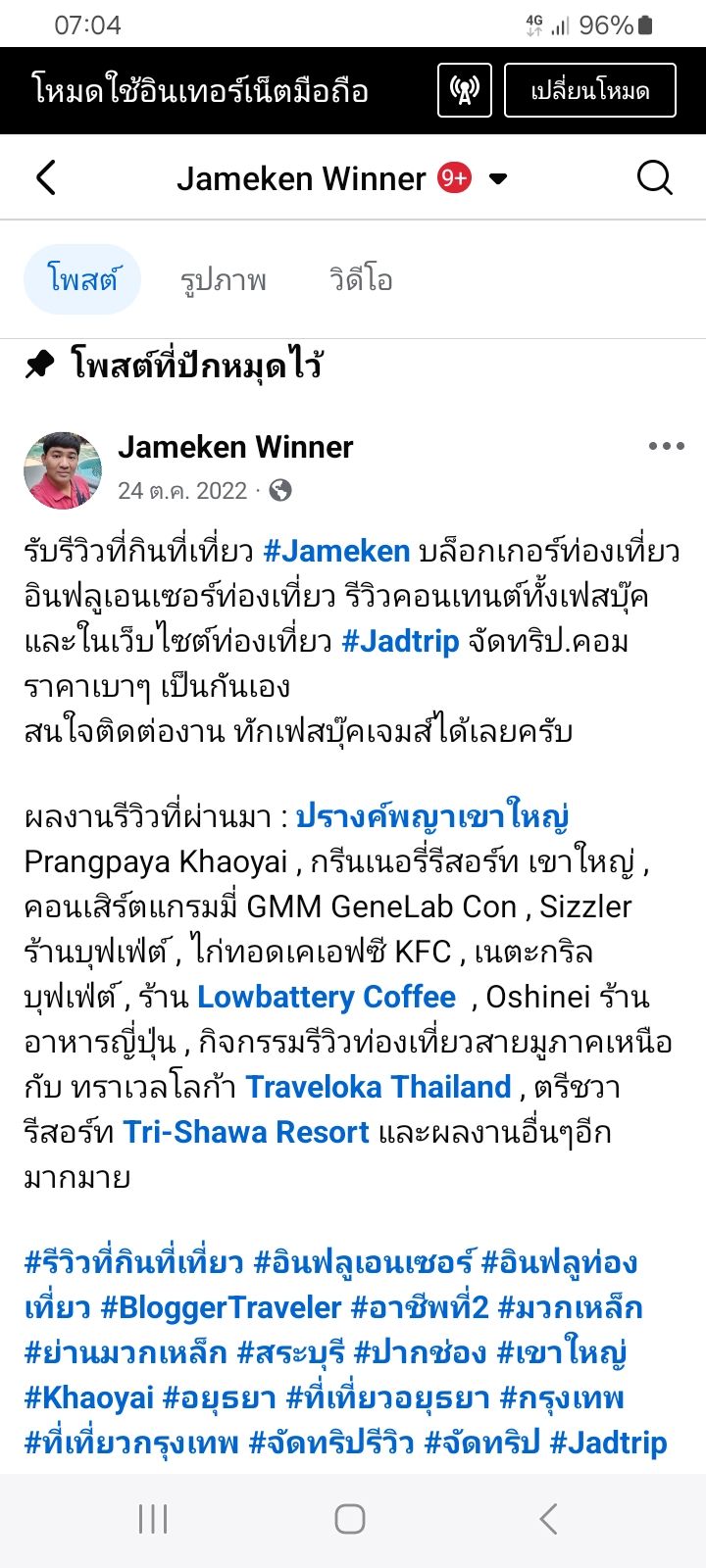706x1568 pixels.
Task: Open the ปรางค์พญาเขาใหญ่ page link
Action: (432, 816)
